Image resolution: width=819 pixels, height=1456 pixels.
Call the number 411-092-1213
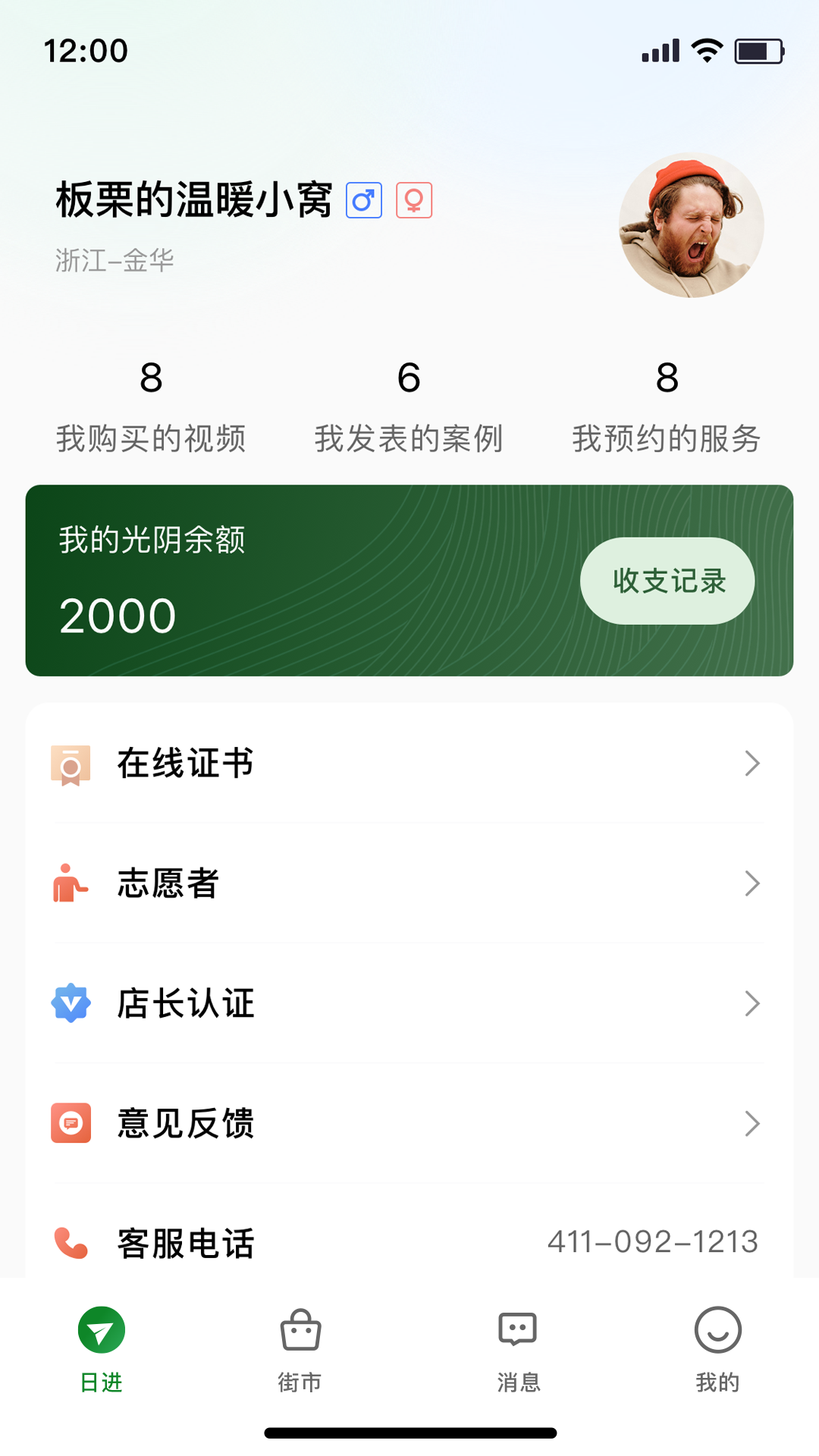654,1242
